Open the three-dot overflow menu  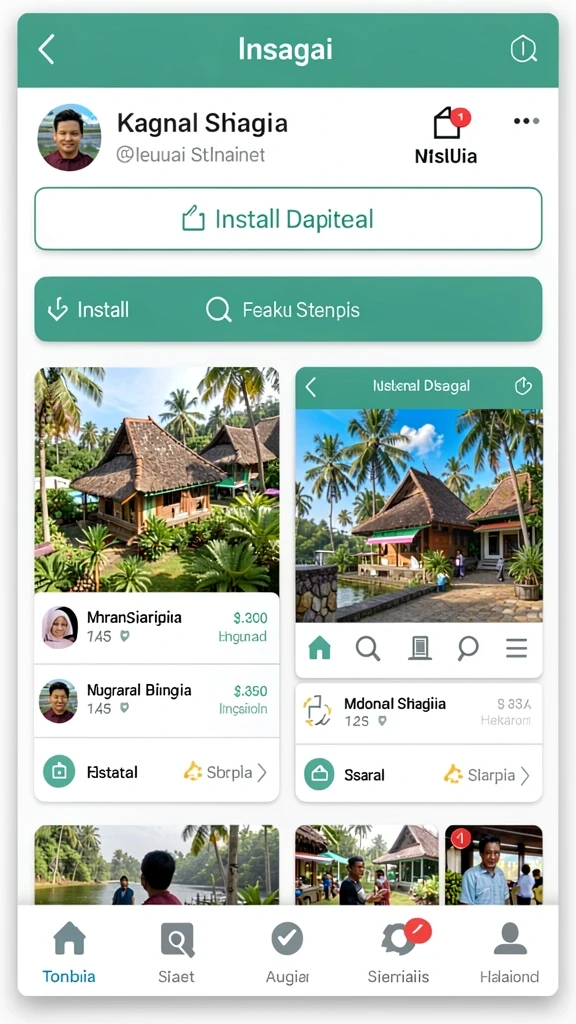(x=526, y=121)
